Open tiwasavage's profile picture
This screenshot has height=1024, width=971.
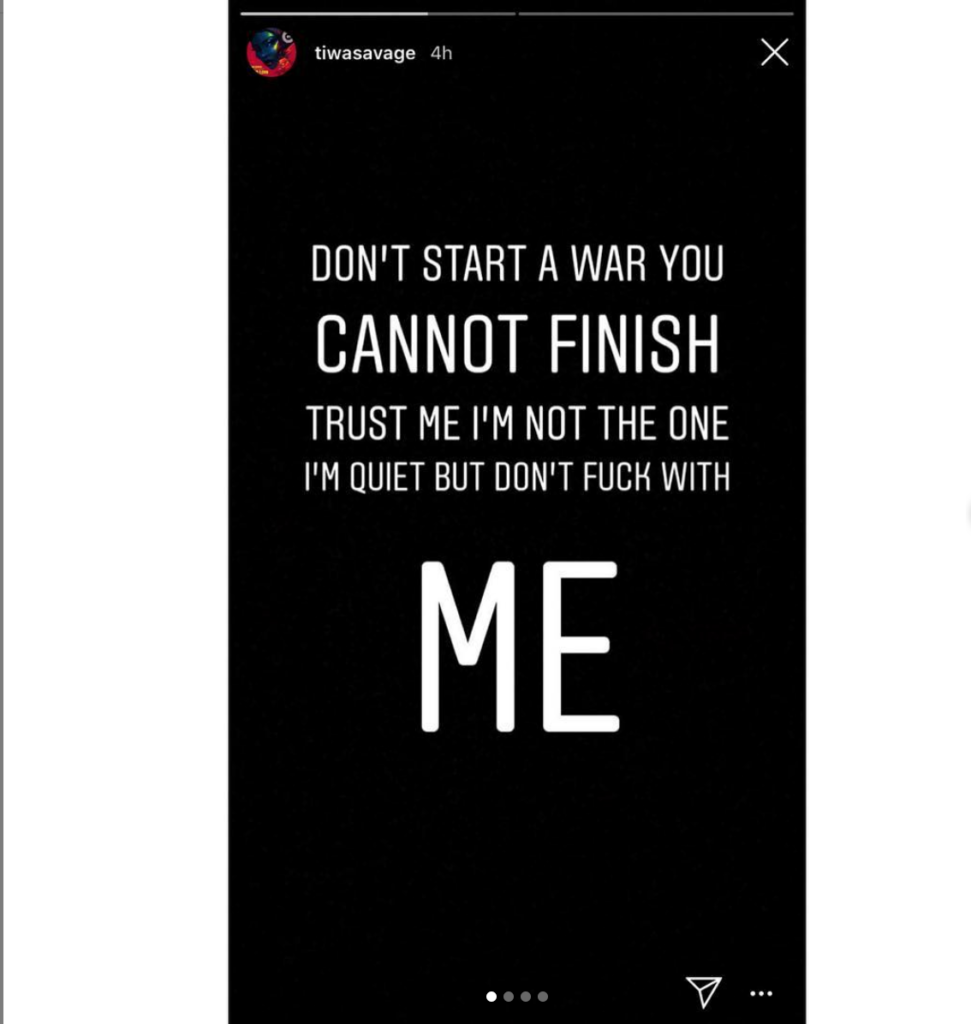[271, 53]
